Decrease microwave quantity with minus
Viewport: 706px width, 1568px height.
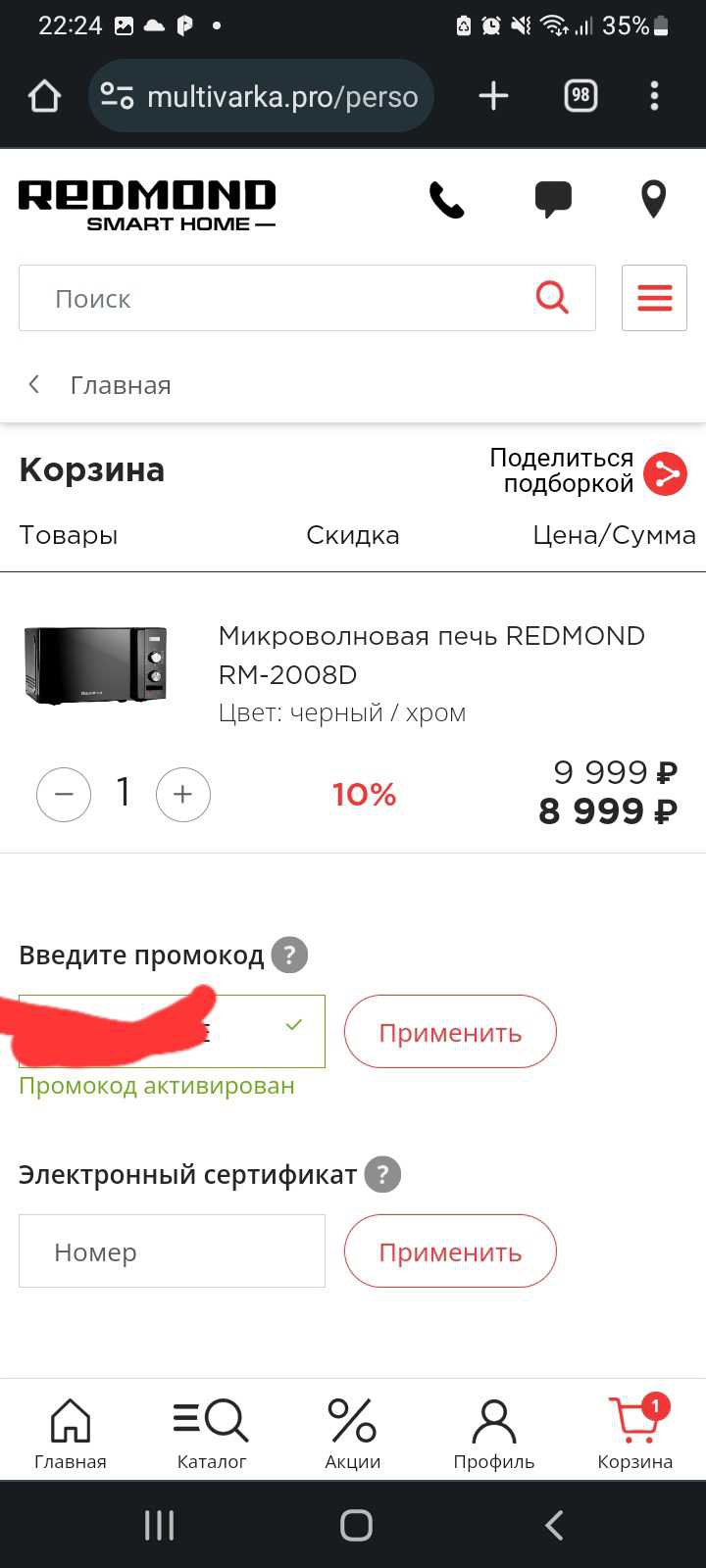[64, 794]
